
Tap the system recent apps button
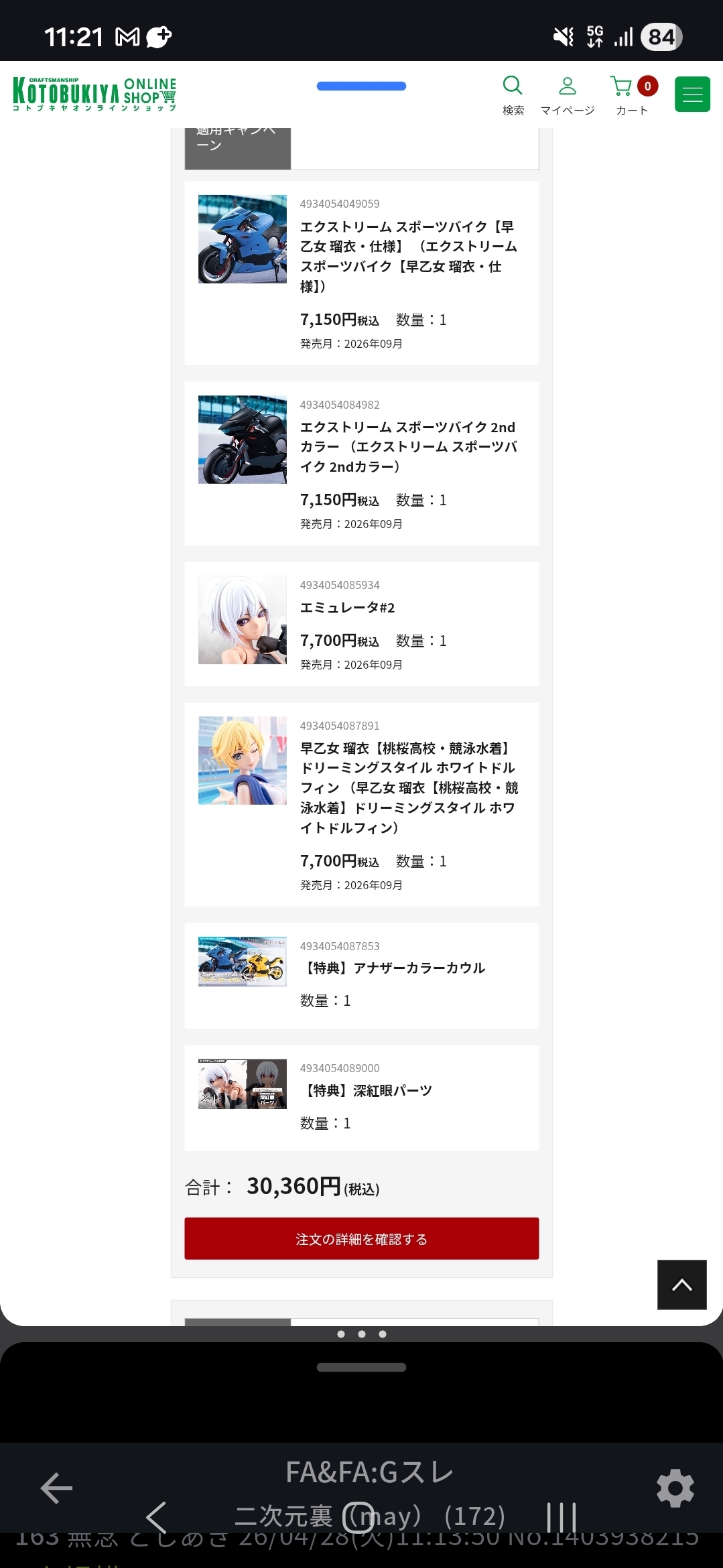[562, 1517]
